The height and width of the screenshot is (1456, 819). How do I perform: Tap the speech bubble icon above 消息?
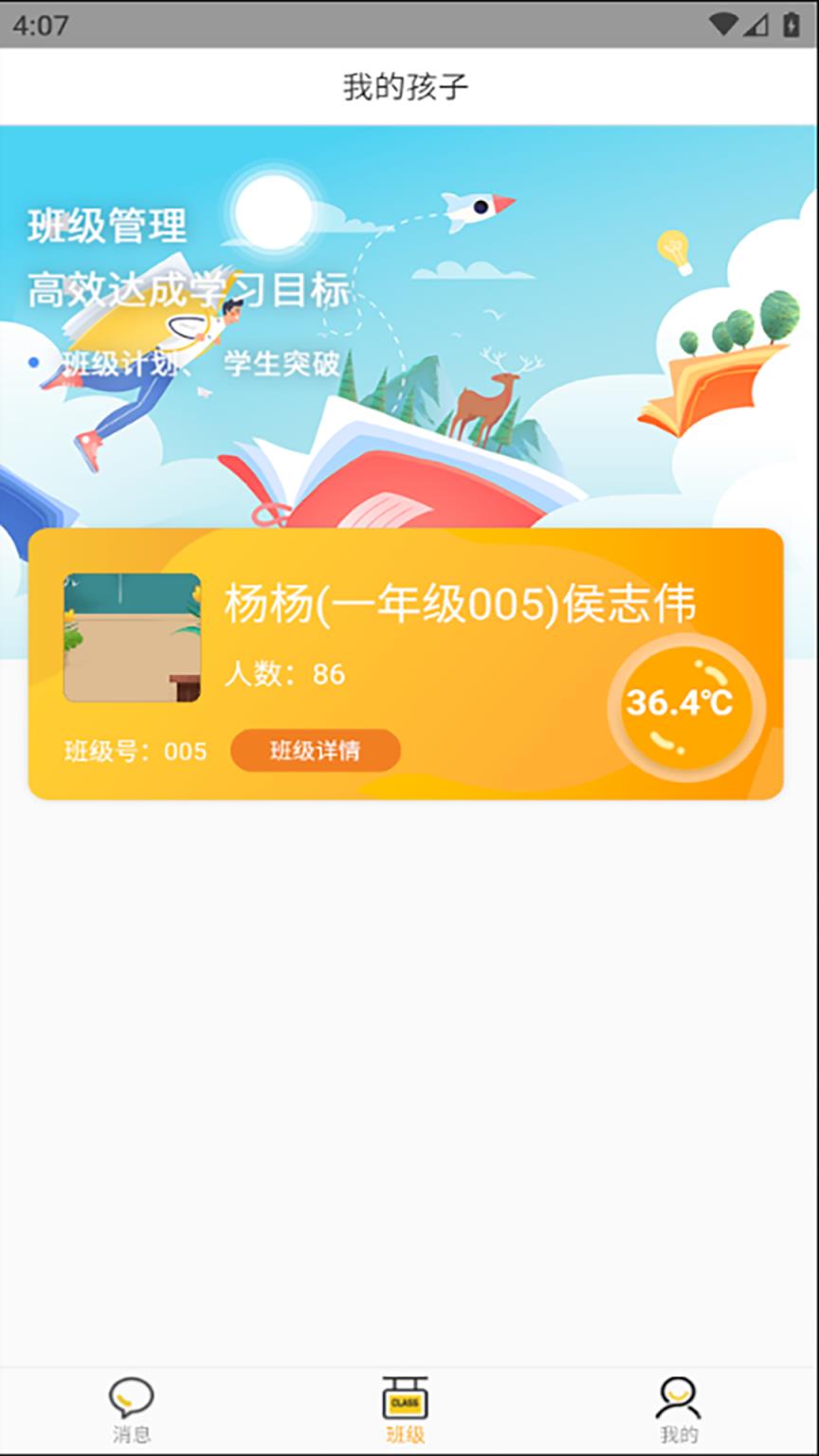[x=131, y=1395]
